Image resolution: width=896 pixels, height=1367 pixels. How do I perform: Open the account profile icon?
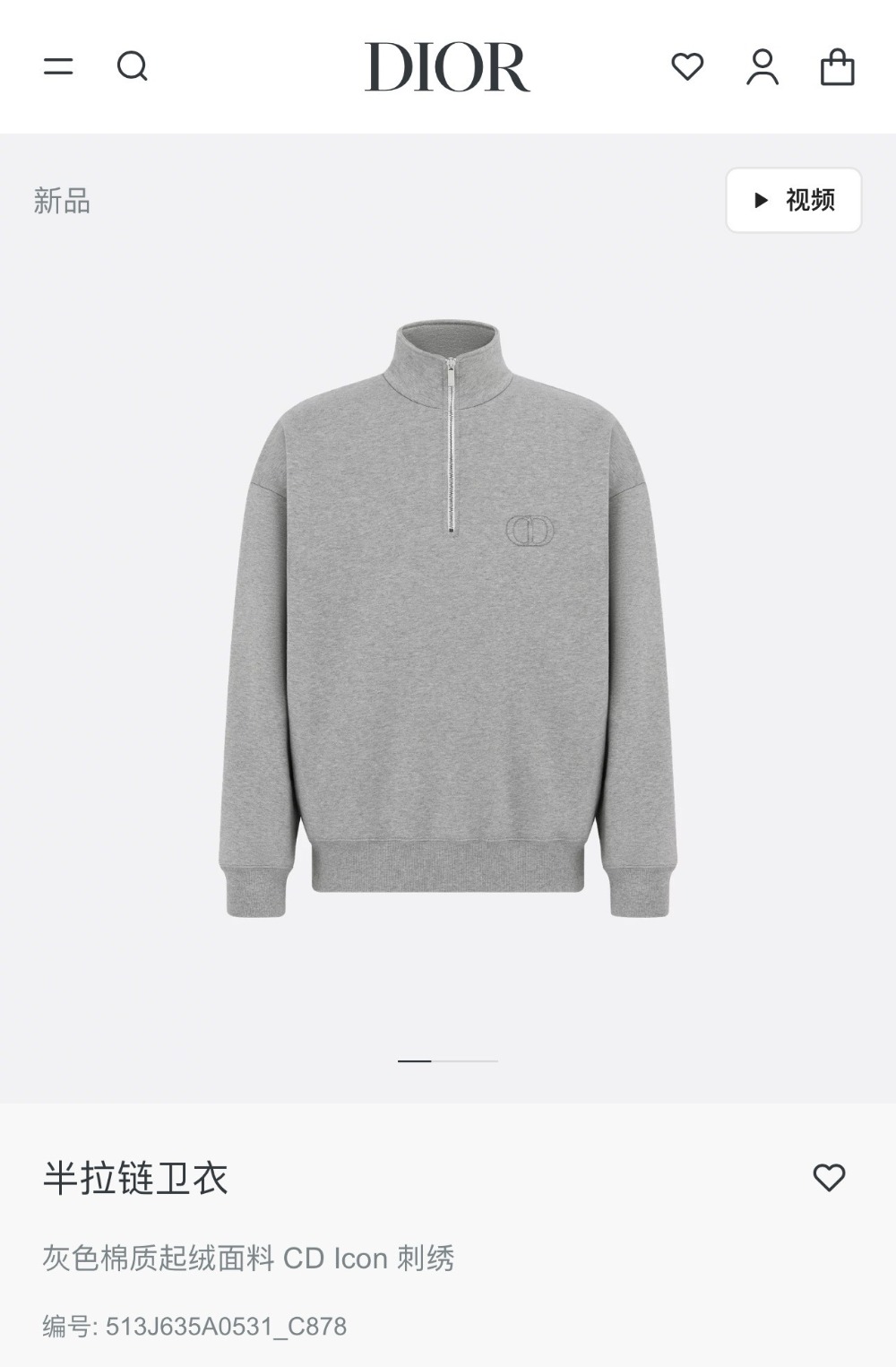(762, 67)
